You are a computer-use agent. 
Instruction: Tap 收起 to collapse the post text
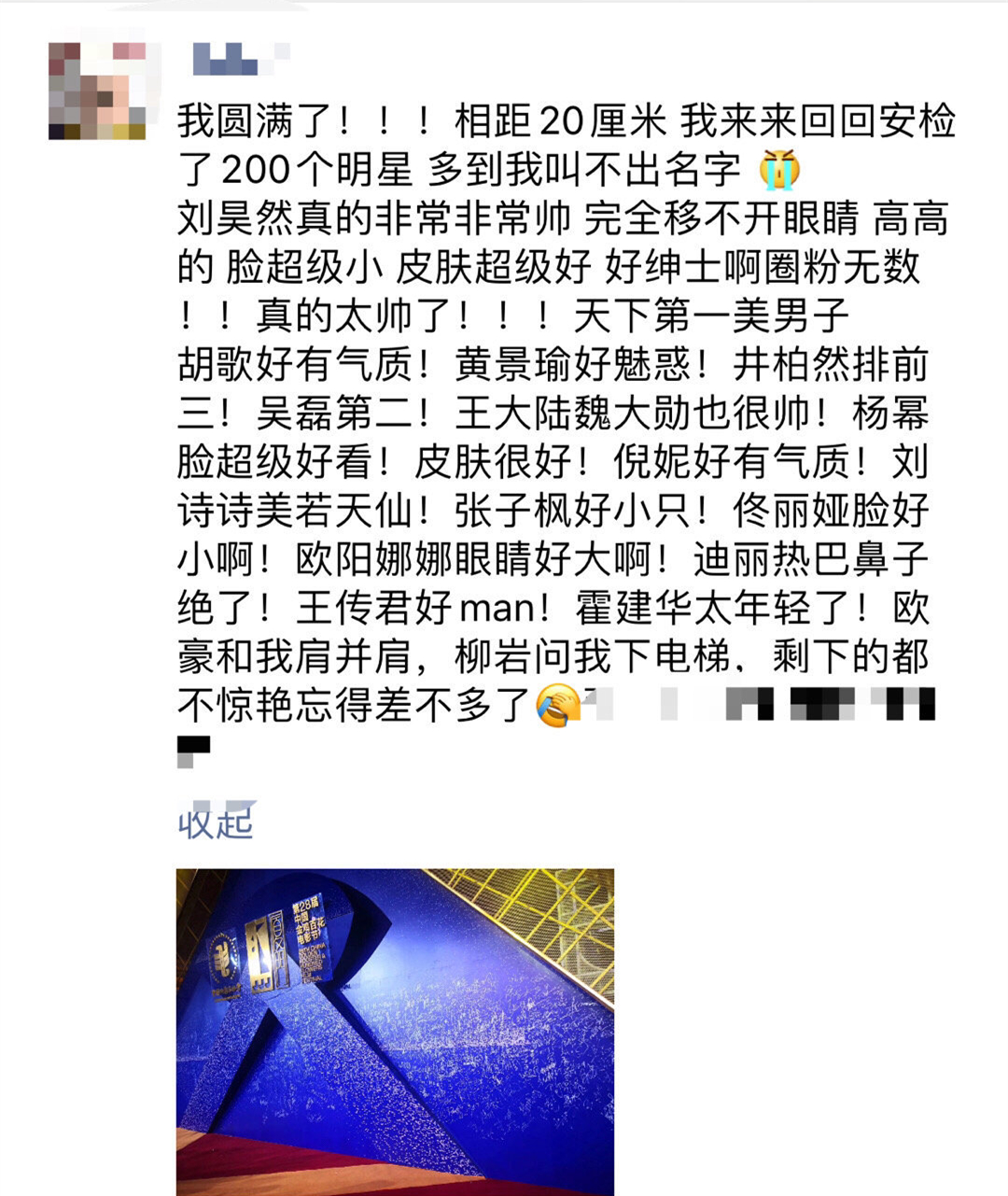point(216,823)
